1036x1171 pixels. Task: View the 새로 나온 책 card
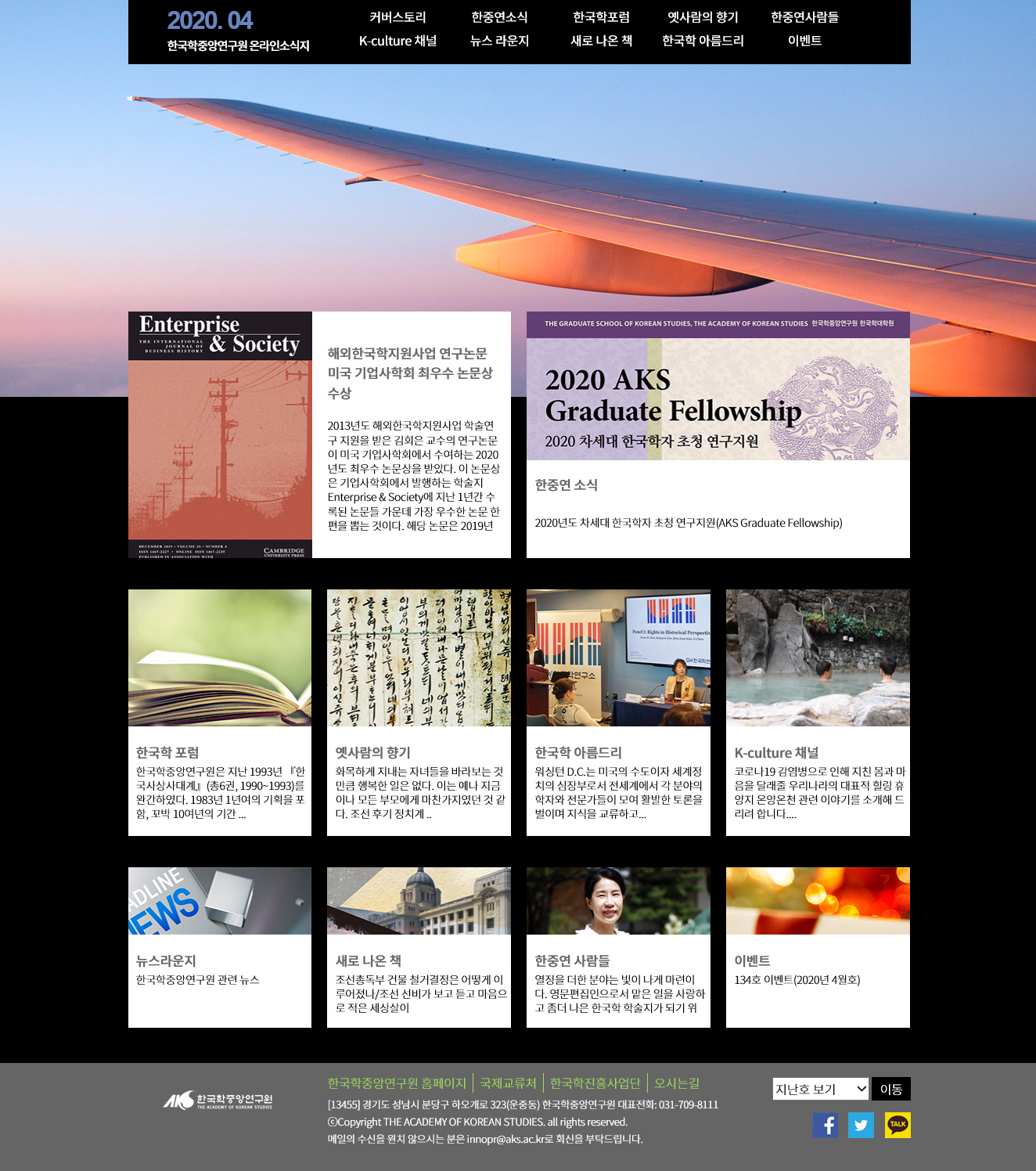[419, 947]
